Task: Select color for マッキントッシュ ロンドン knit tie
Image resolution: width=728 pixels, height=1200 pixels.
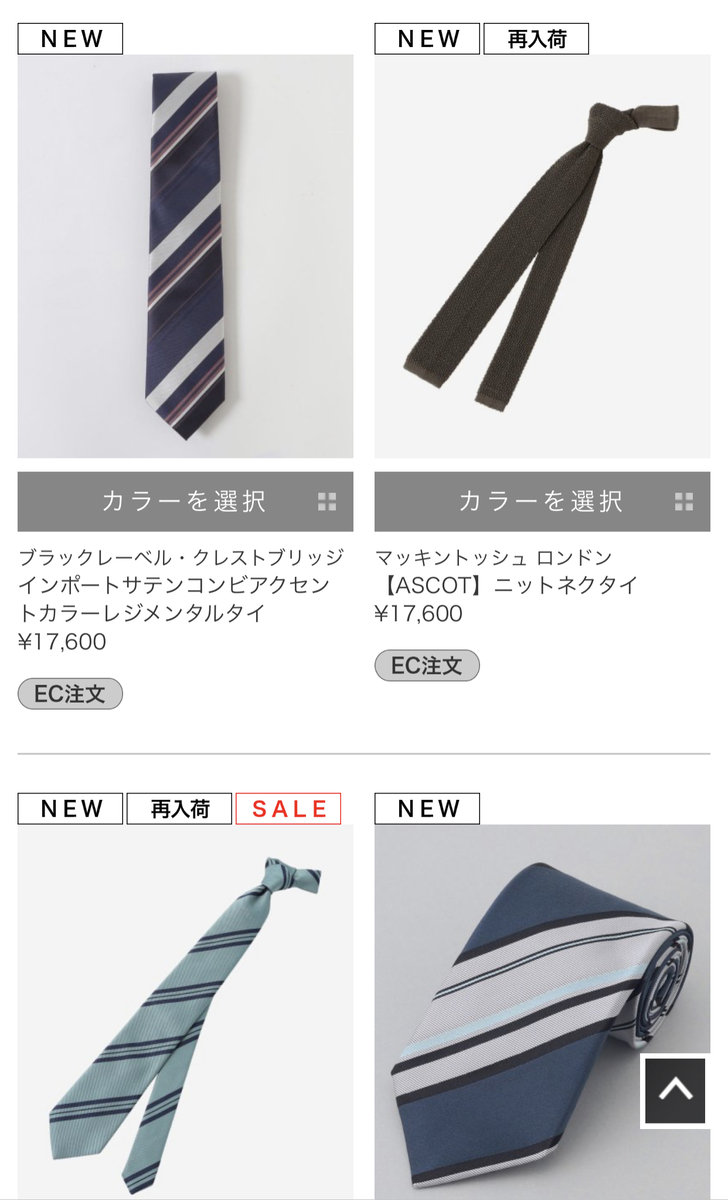Action: point(542,501)
